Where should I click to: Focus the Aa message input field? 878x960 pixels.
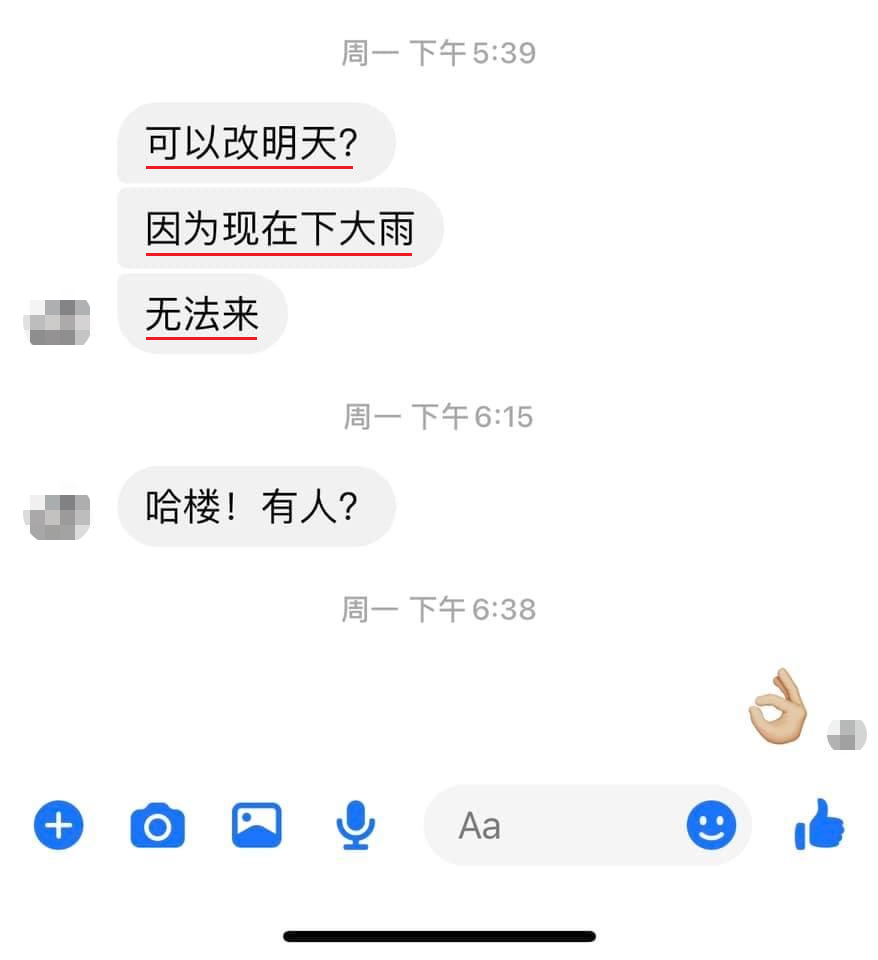[x=550, y=826]
